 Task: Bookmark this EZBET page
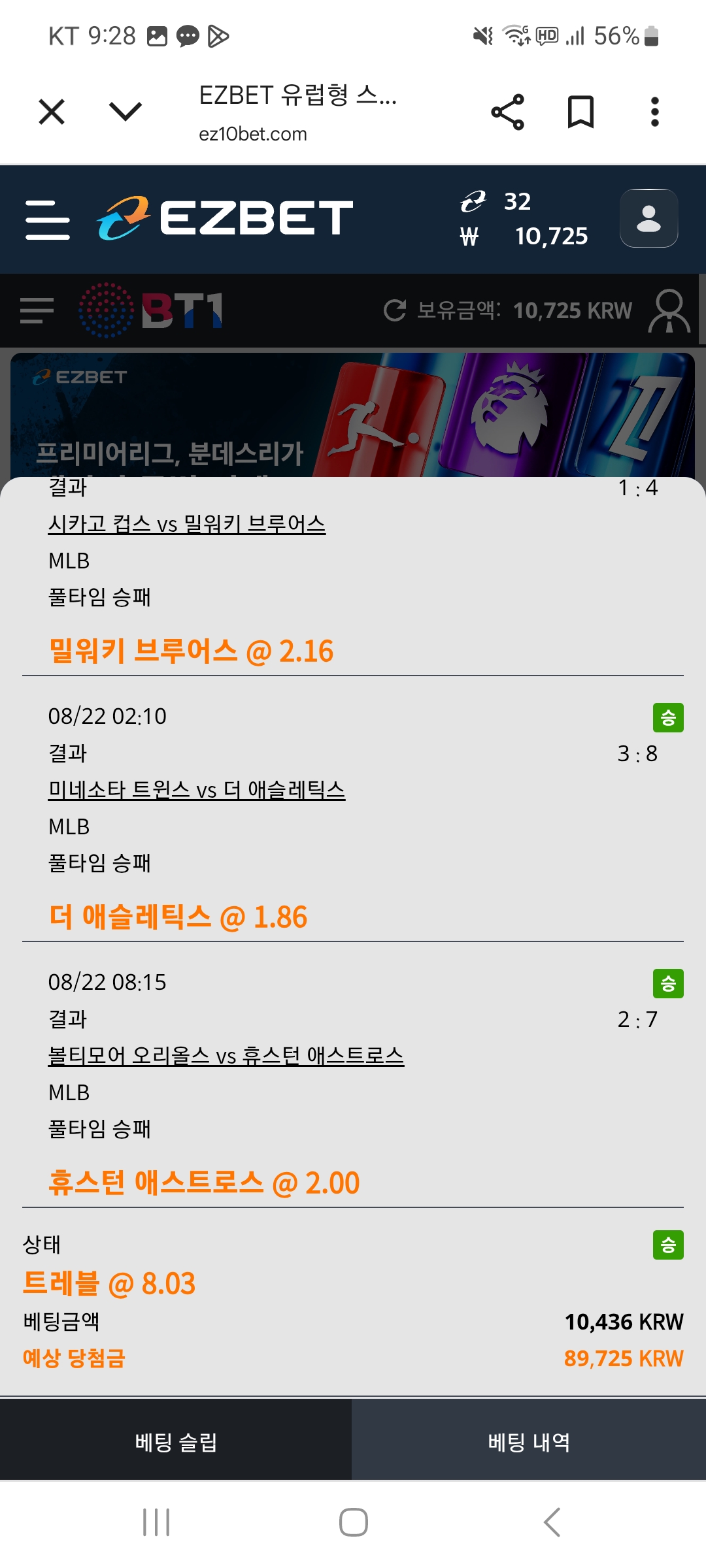pos(580,112)
